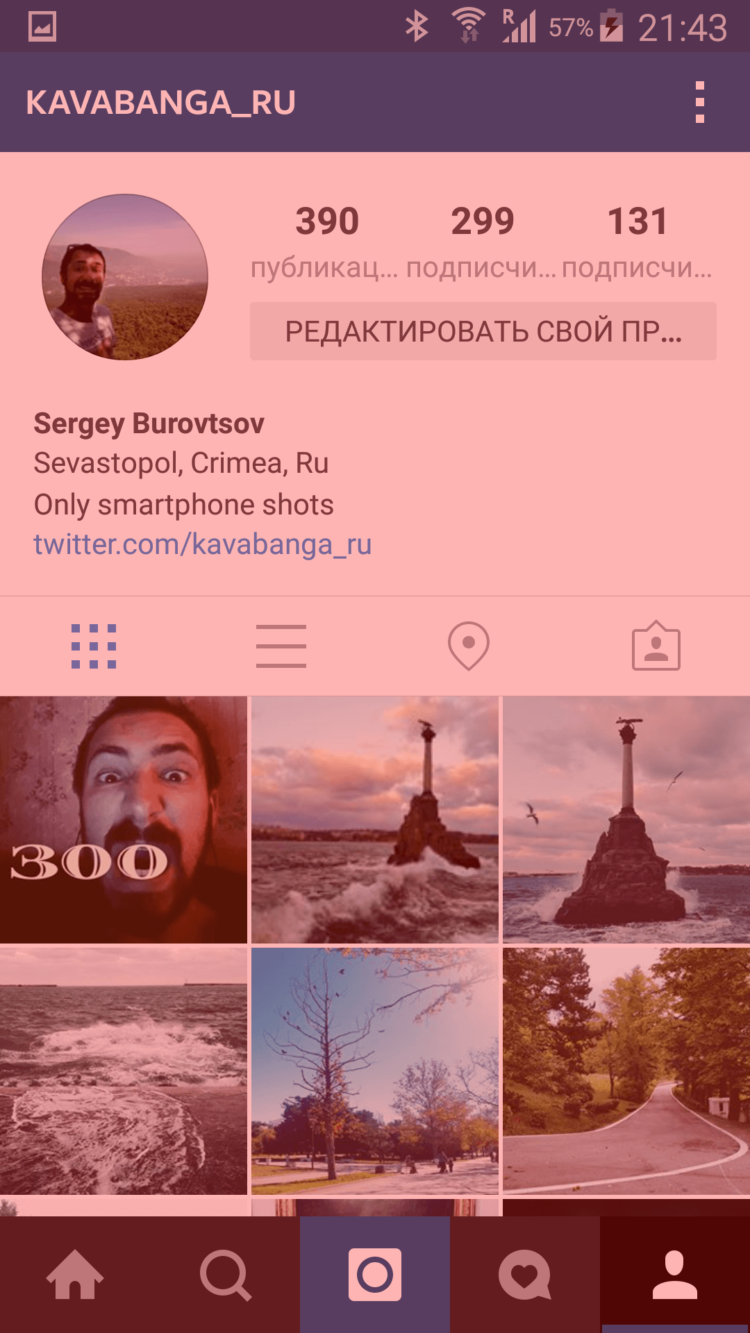Open the overflow menu in the header
Viewport: 750px width, 1333px height.
[x=699, y=102]
